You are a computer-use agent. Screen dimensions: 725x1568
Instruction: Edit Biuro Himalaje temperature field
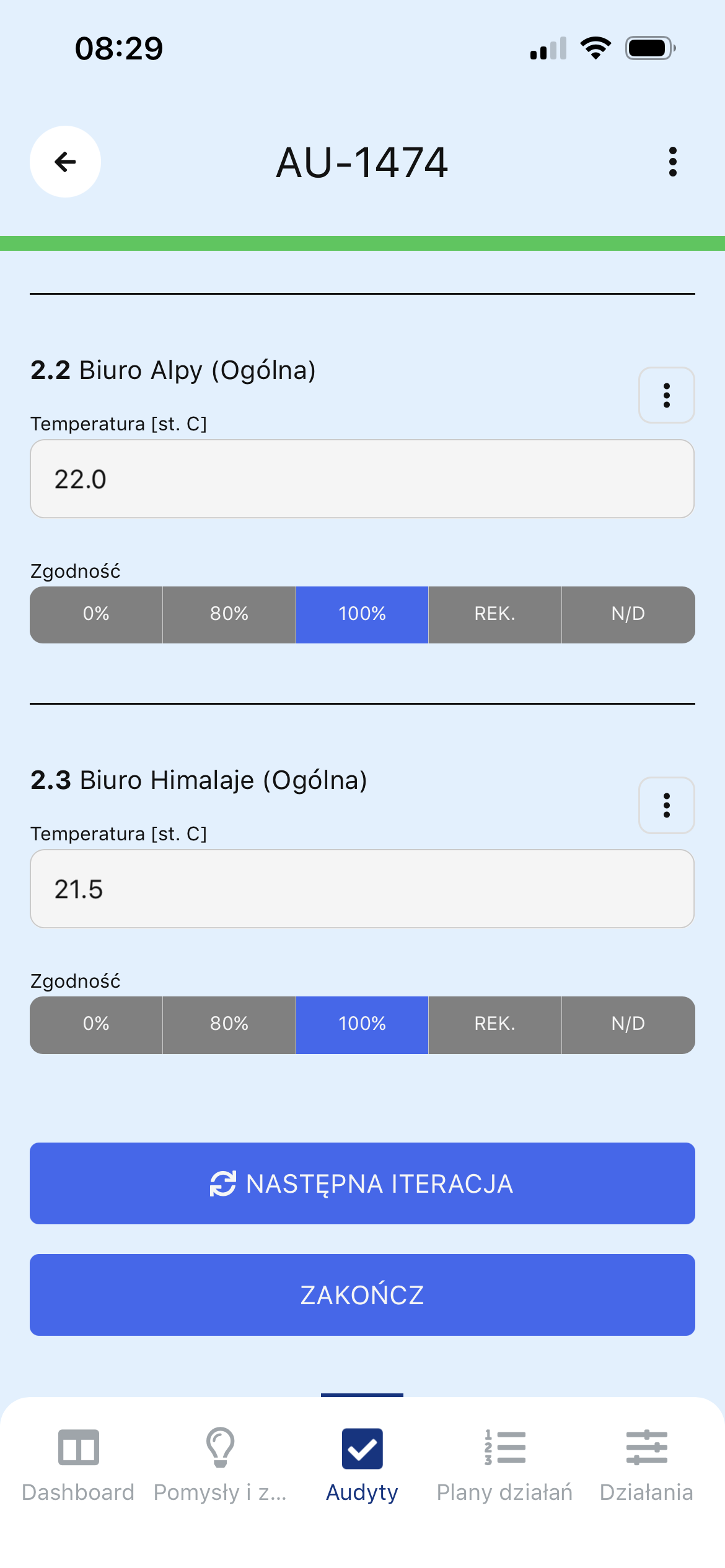click(x=362, y=889)
